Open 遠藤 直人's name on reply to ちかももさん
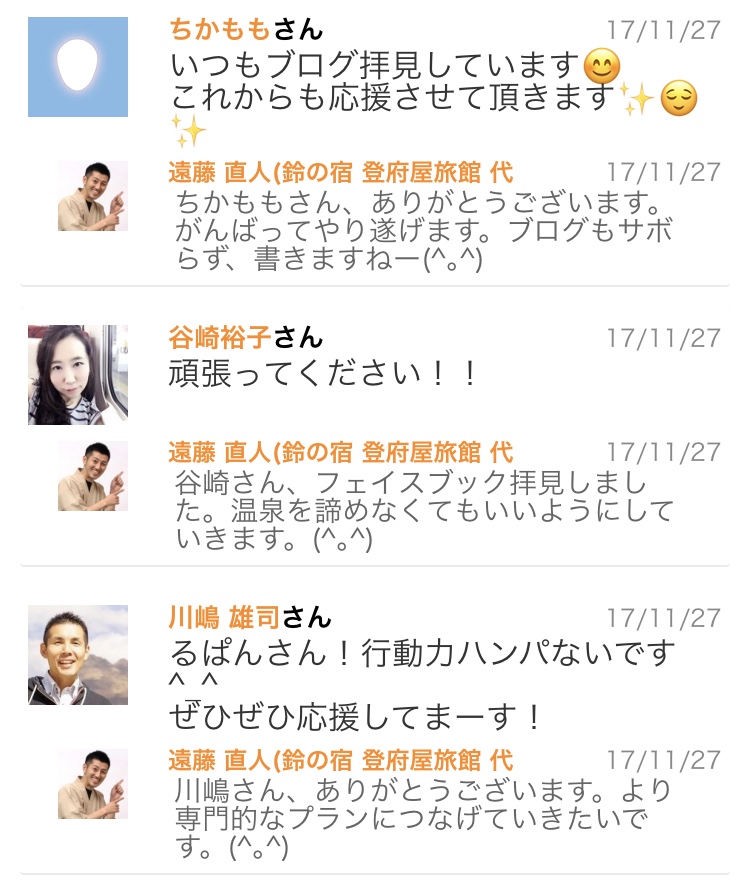Viewport: 750px width, 885px height. coord(340,172)
